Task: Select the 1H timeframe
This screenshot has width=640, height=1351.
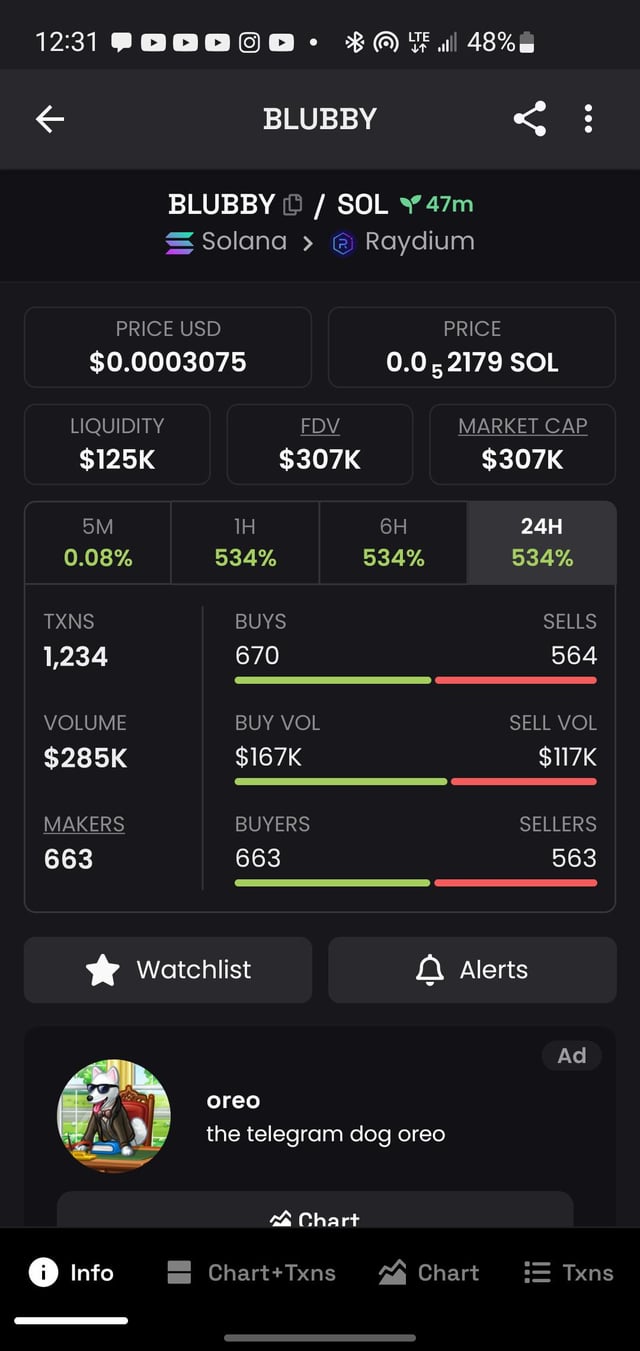Action: (245, 543)
